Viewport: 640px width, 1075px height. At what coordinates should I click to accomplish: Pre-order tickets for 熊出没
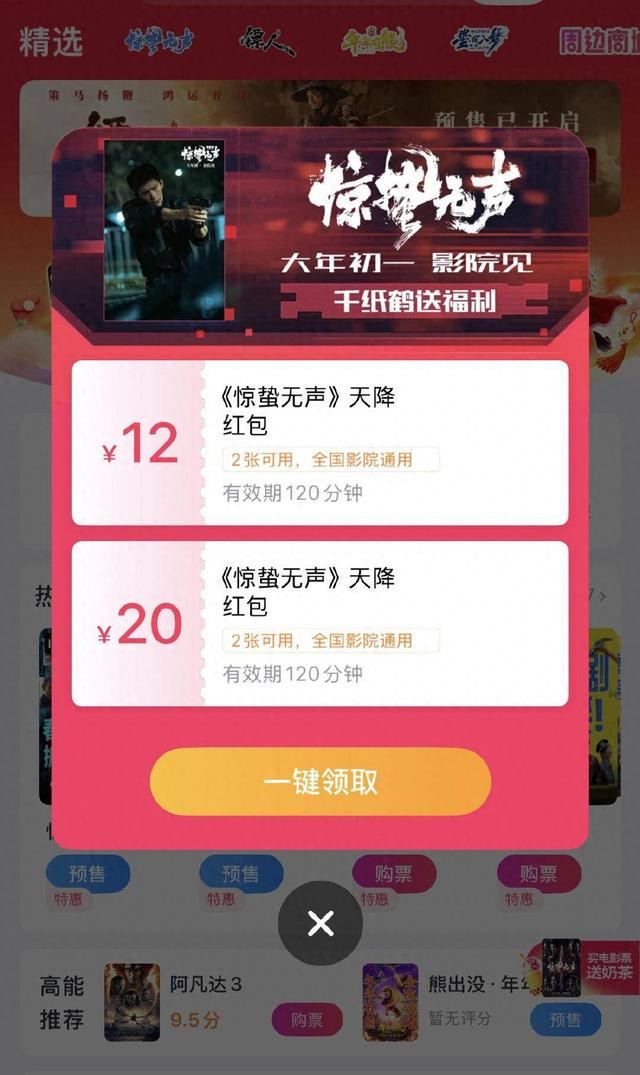[x=565, y=1020]
